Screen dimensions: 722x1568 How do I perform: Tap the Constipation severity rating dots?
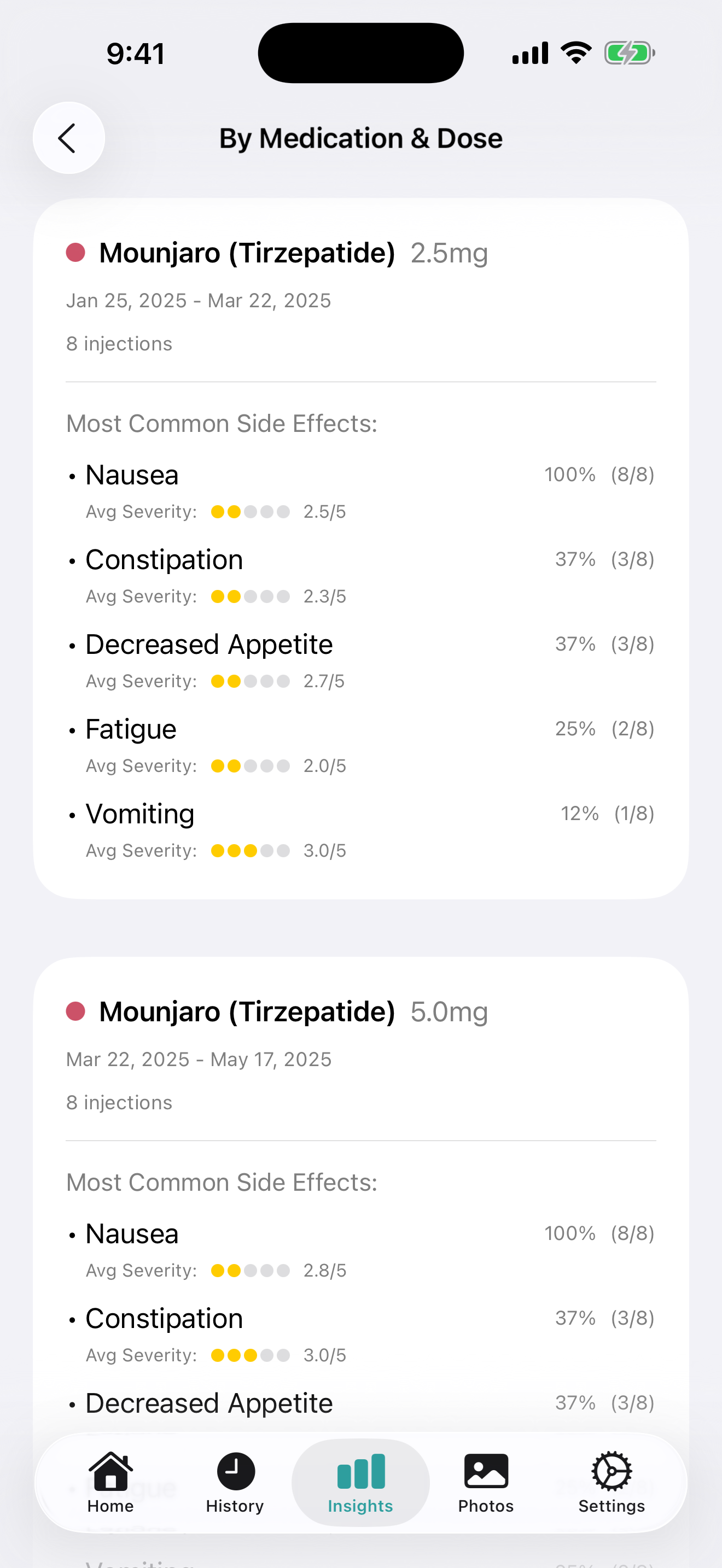[249, 596]
